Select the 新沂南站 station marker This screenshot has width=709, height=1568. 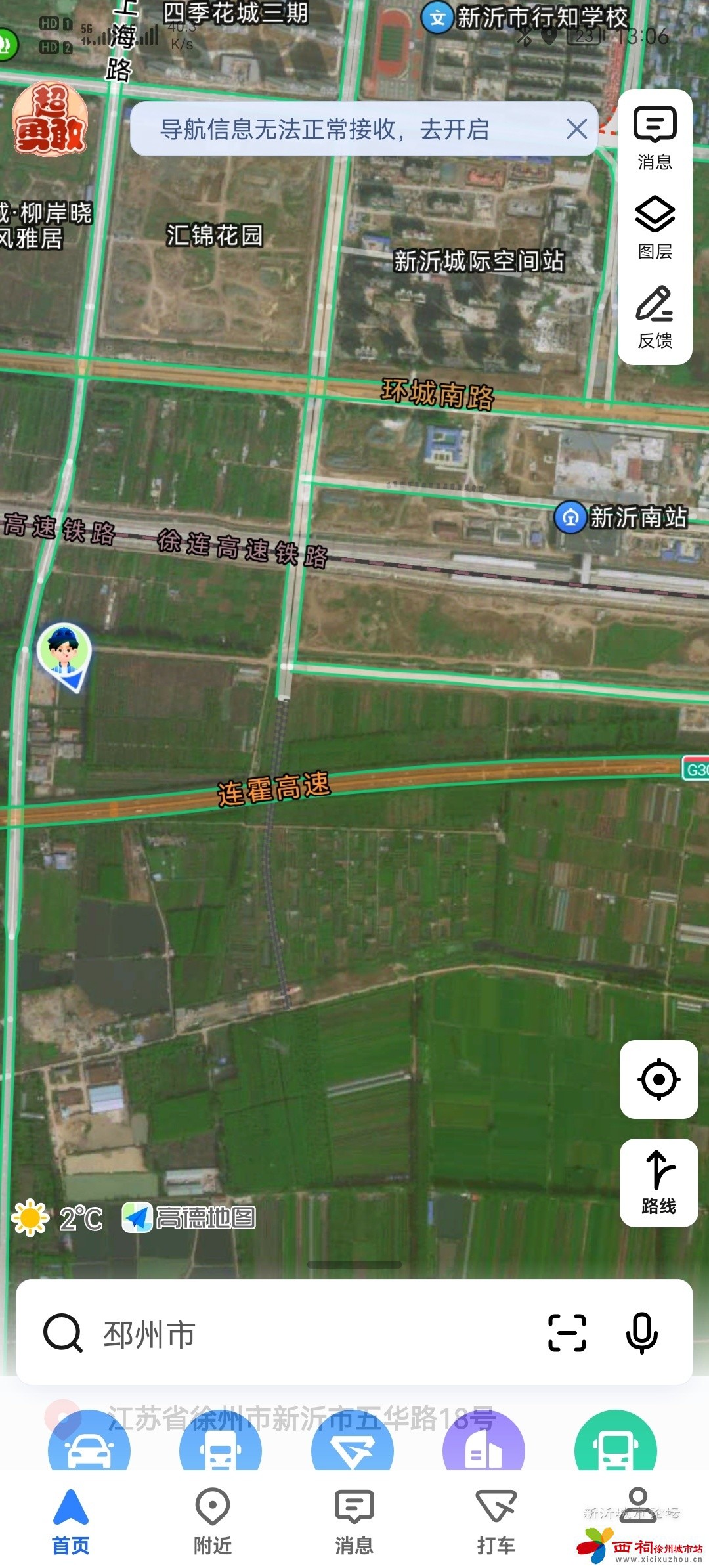click(x=570, y=517)
